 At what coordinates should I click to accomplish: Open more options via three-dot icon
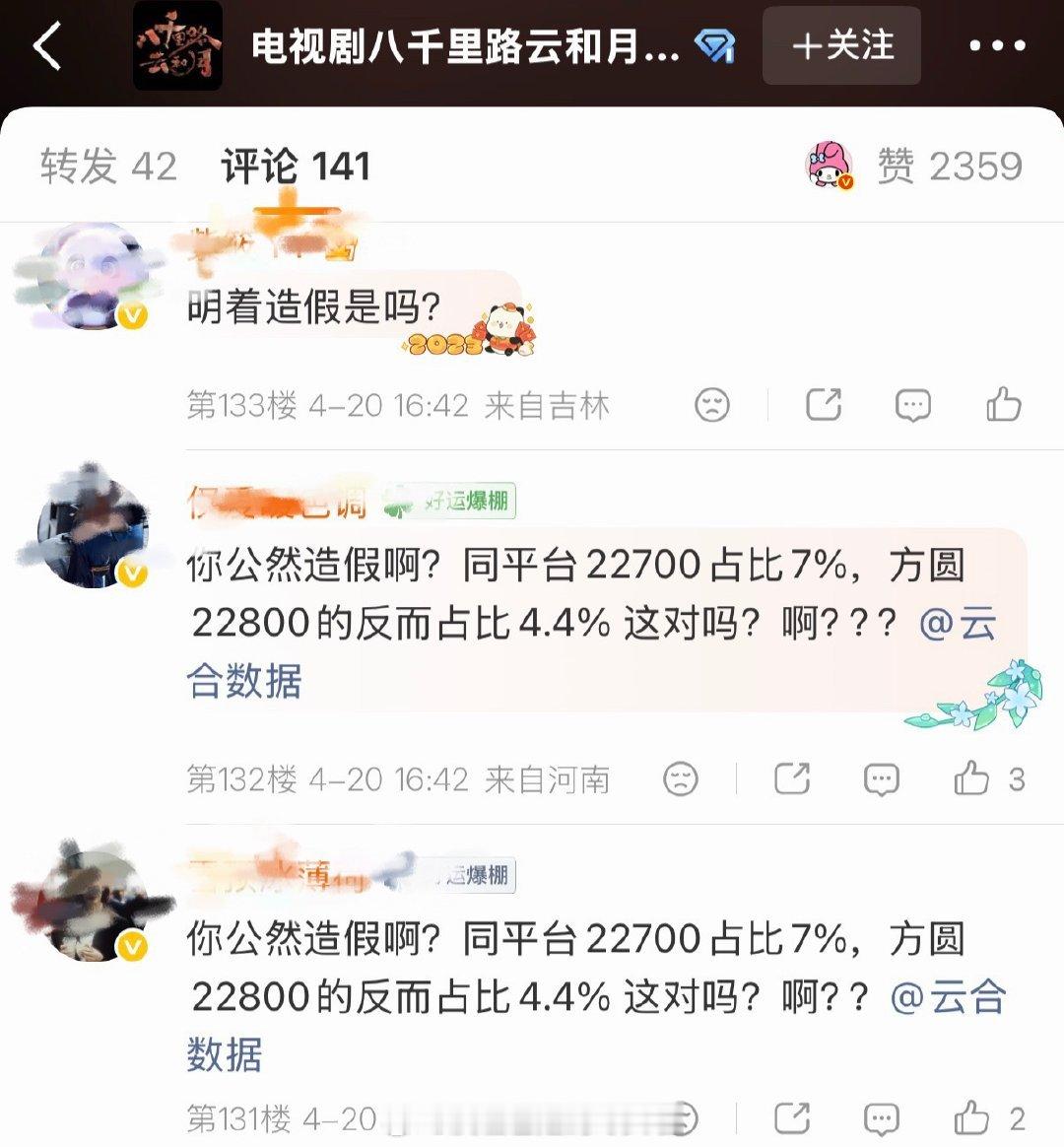(x=998, y=44)
